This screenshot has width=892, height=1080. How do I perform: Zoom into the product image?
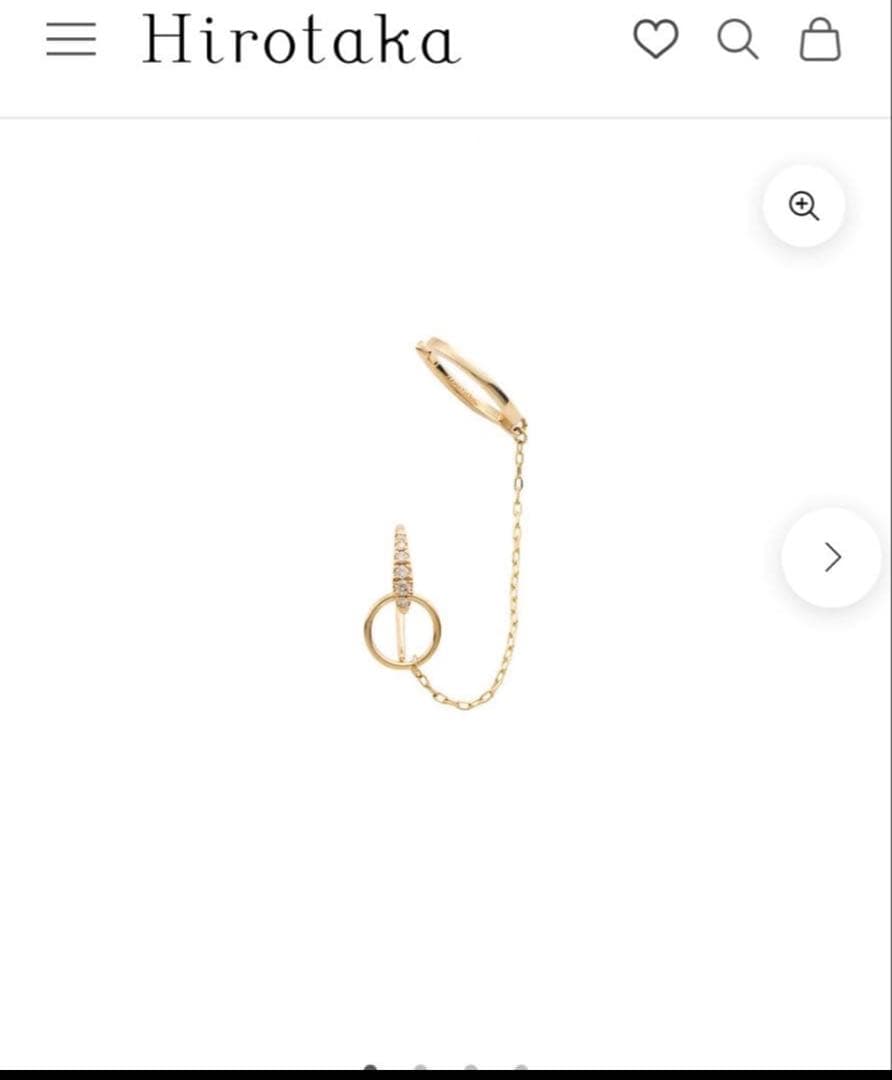(804, 206)
